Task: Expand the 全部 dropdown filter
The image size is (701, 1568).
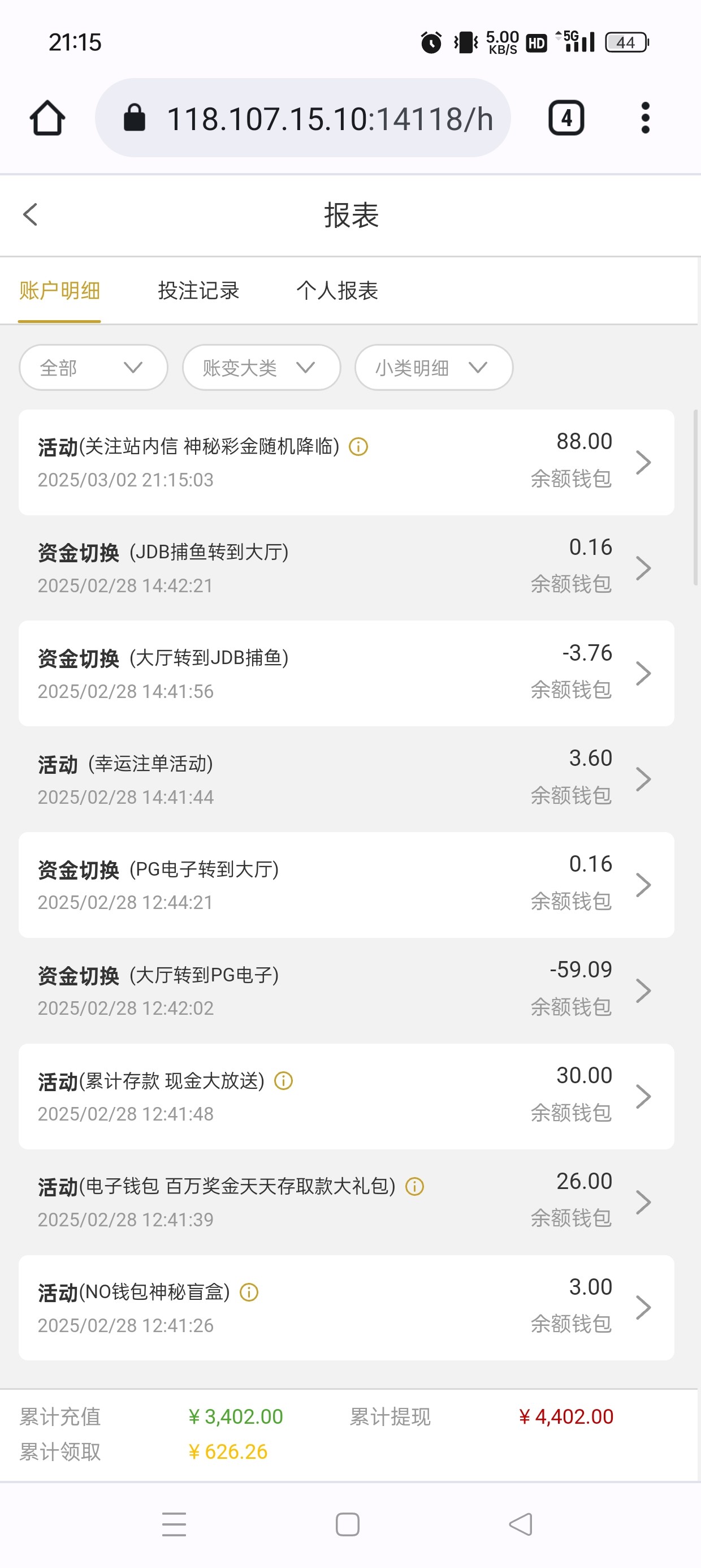Action: point(93,368)
